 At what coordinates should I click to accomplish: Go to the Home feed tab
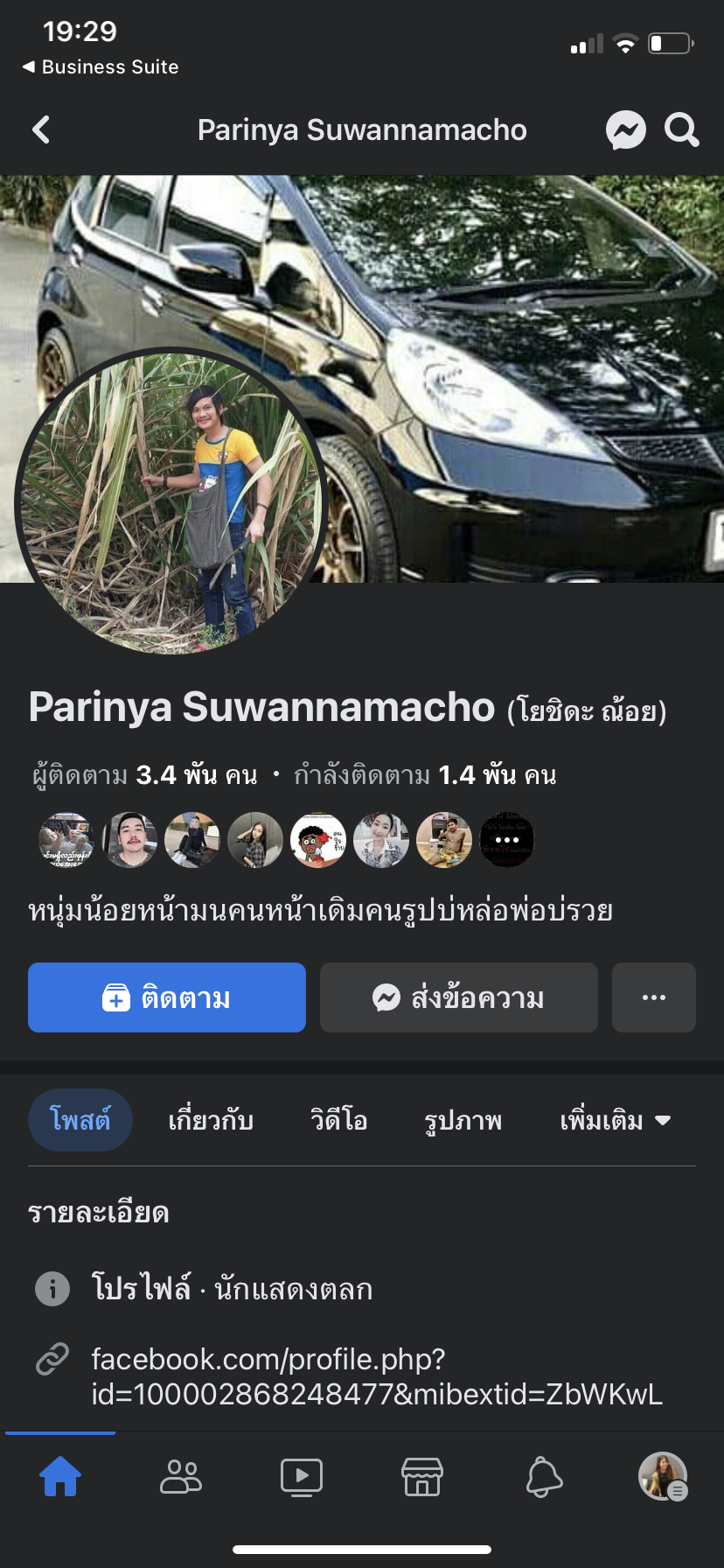[x=60, y=1477]
